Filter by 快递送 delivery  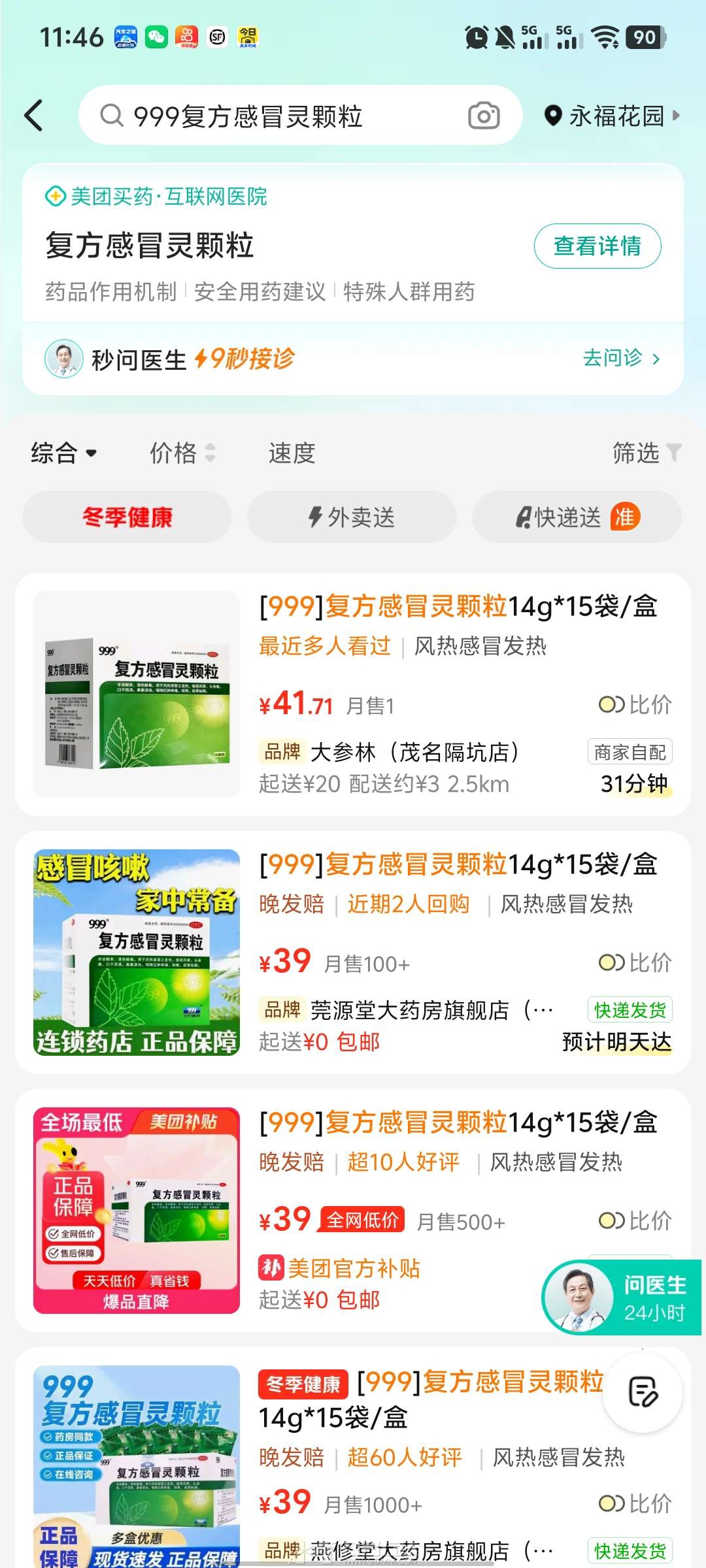577,517
